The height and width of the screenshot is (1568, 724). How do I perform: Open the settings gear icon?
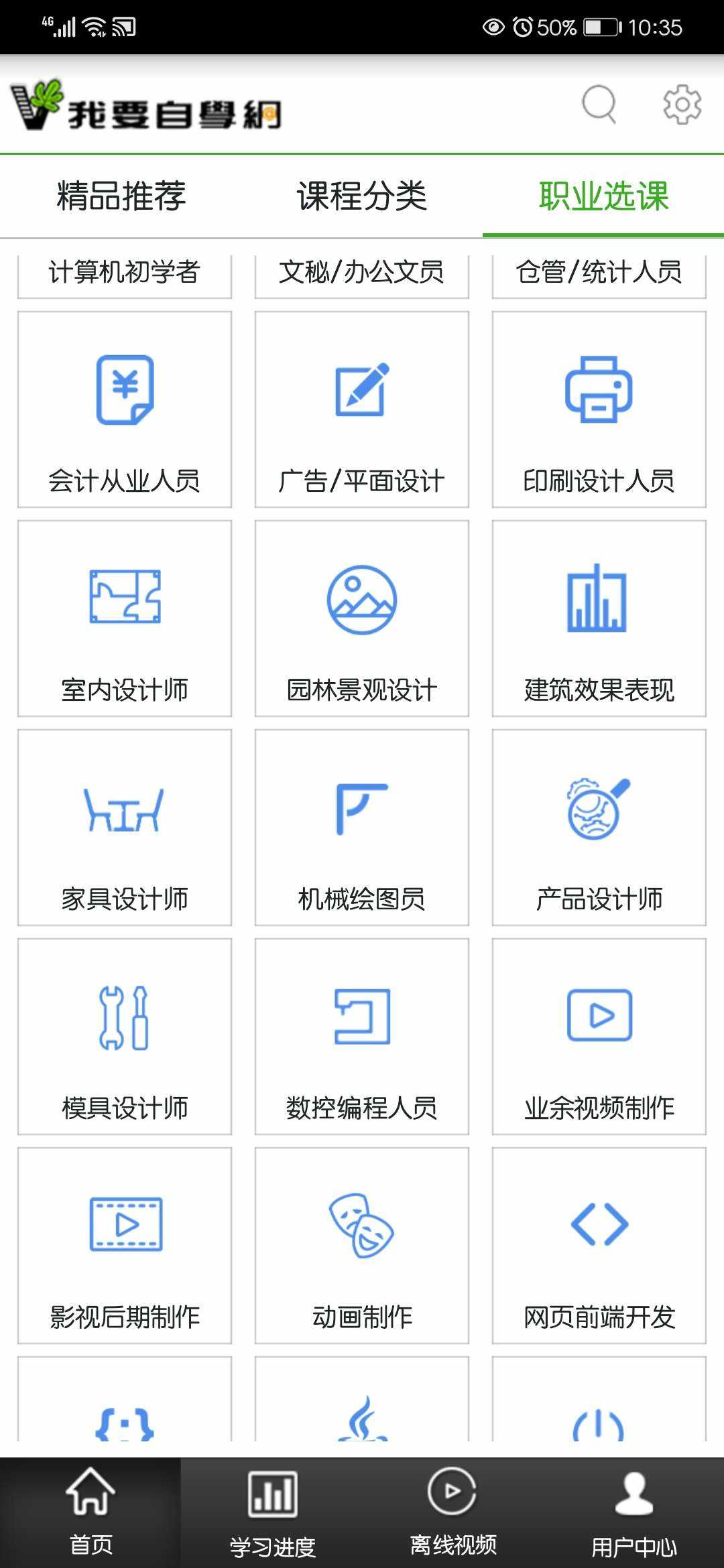click(x=682, y=105)
